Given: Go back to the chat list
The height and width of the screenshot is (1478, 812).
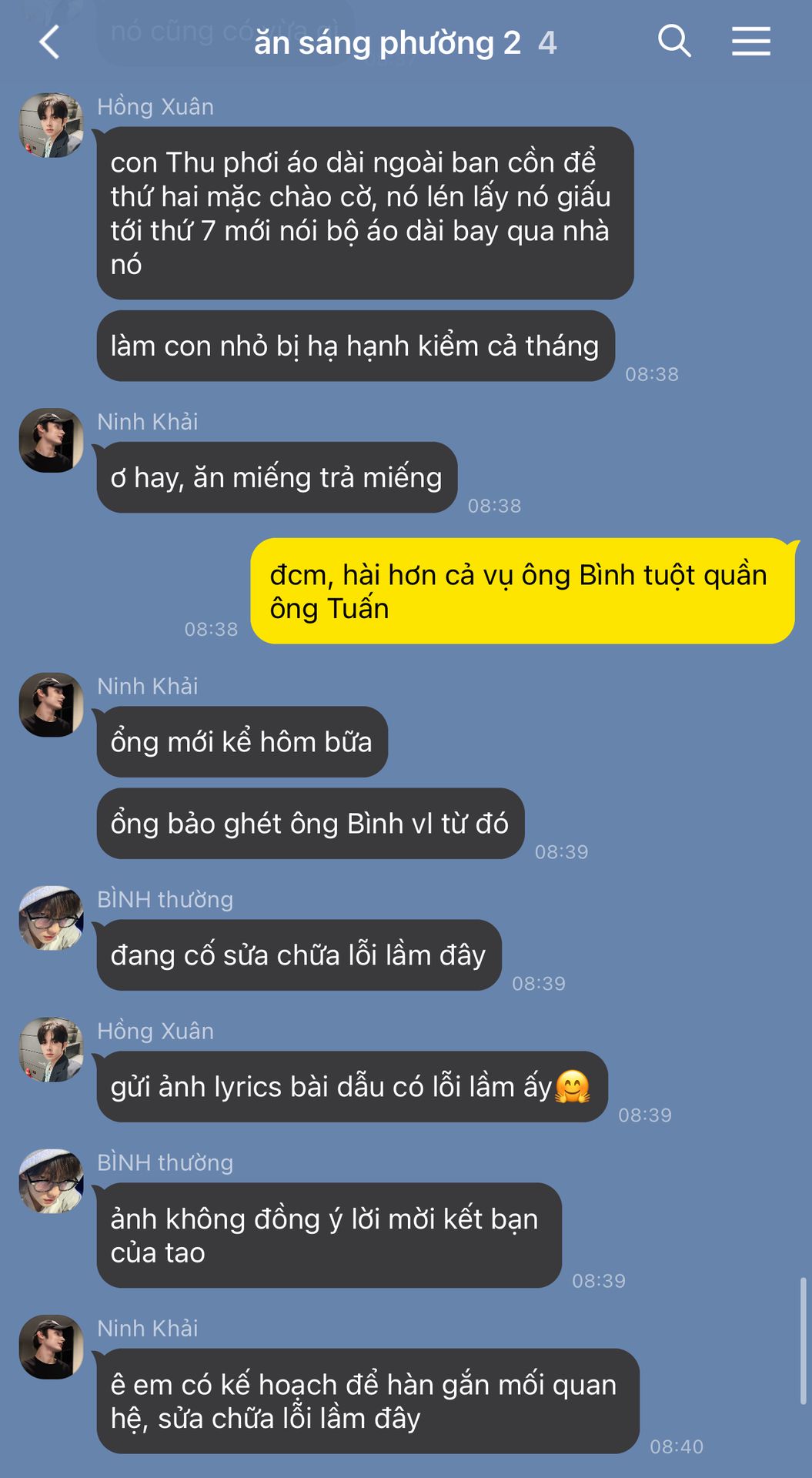Looking at the screenshot, I should [49, 42].
